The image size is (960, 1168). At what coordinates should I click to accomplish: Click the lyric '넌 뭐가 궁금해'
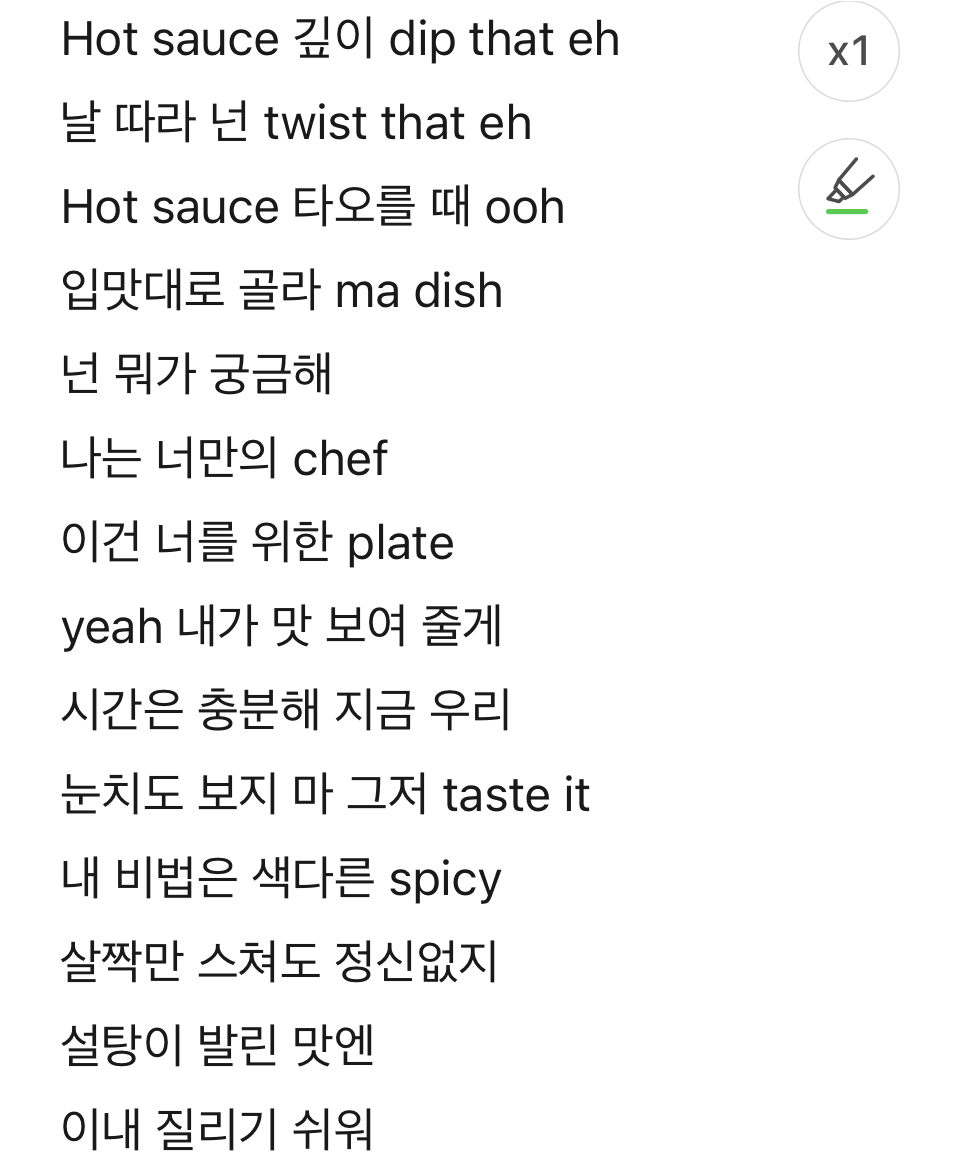click(197, 375)
